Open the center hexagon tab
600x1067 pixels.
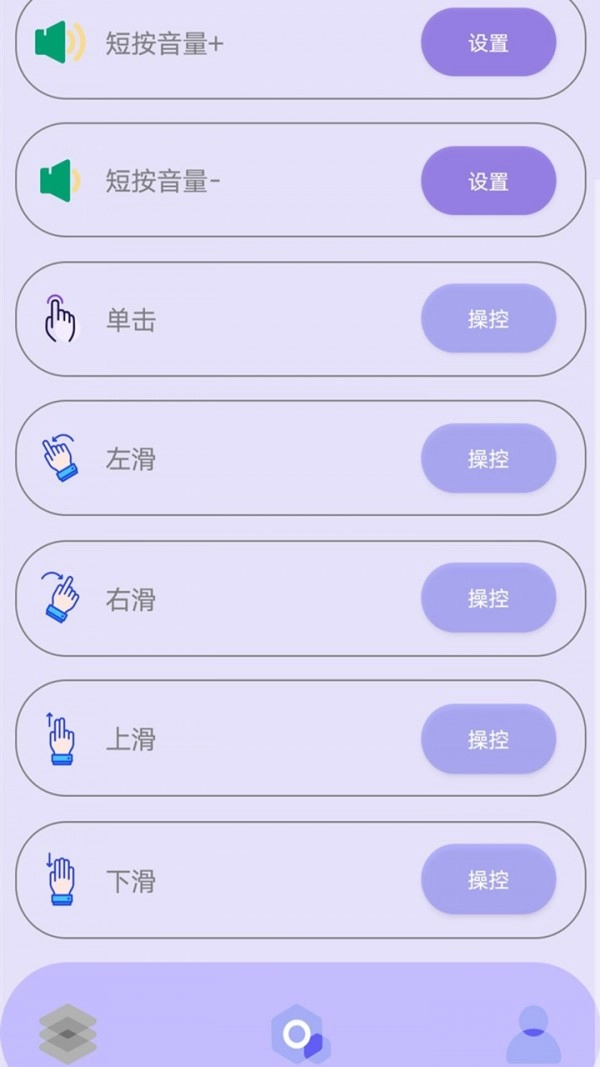point(299,1034)
